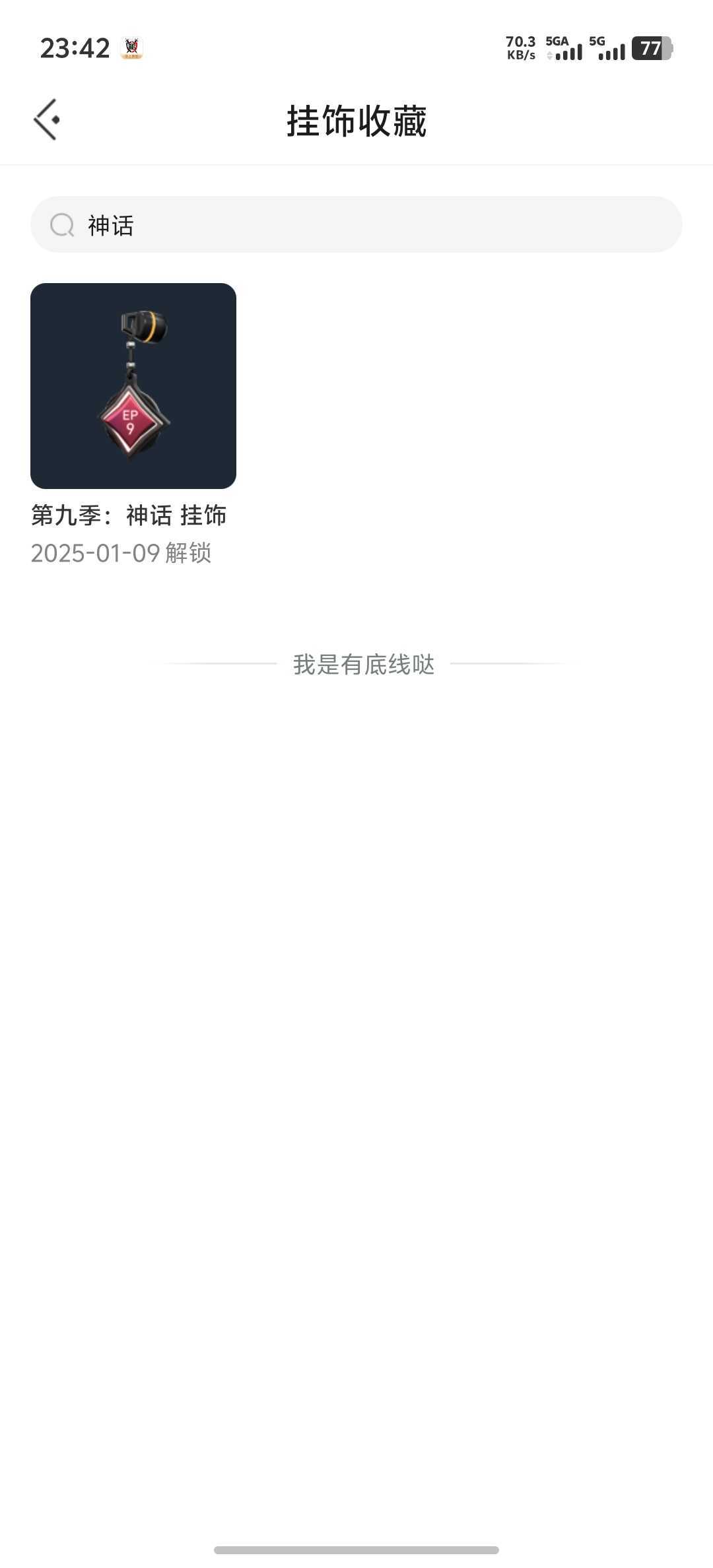This screenshot has height=1568, width=713.
Task: Tap the clock showing 23:42
Action: click(x=76, y=48)
